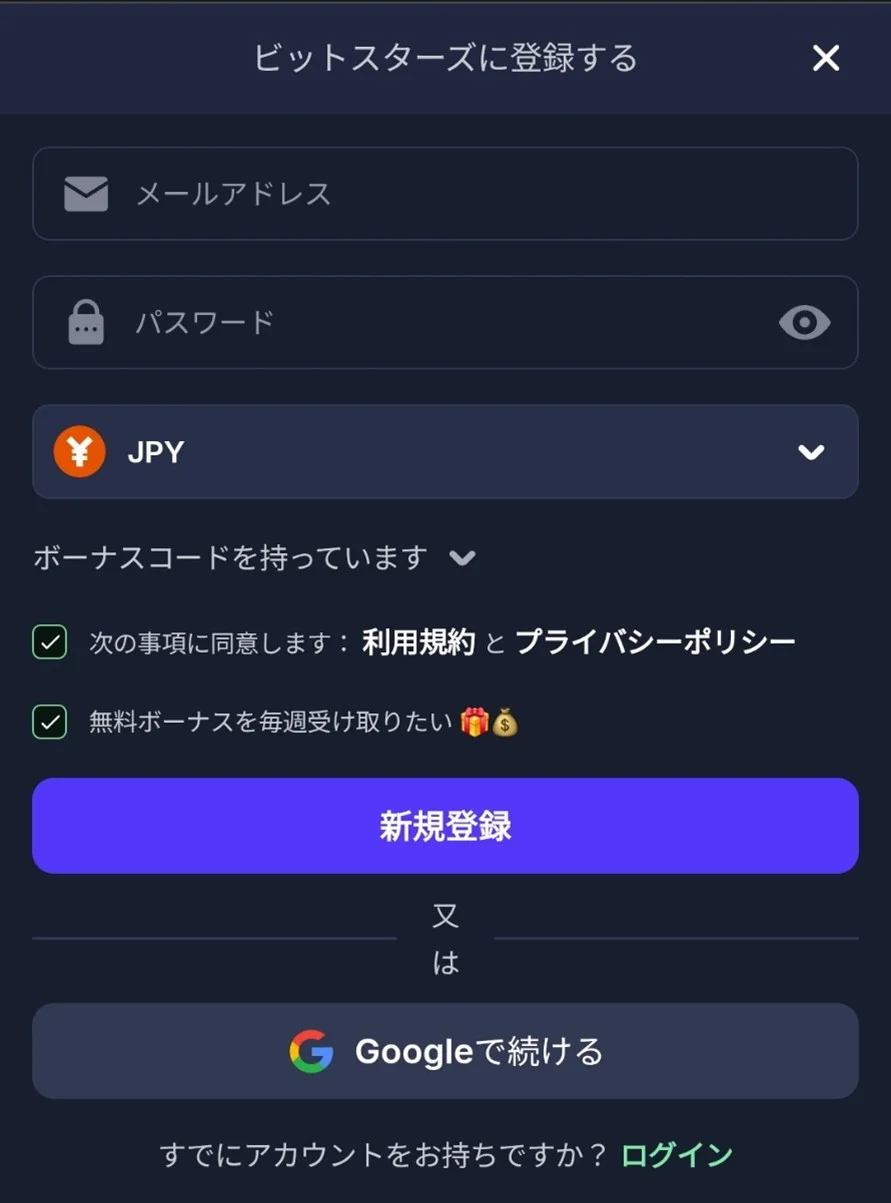Click the メールアドレス email input field

click(445, 194)
